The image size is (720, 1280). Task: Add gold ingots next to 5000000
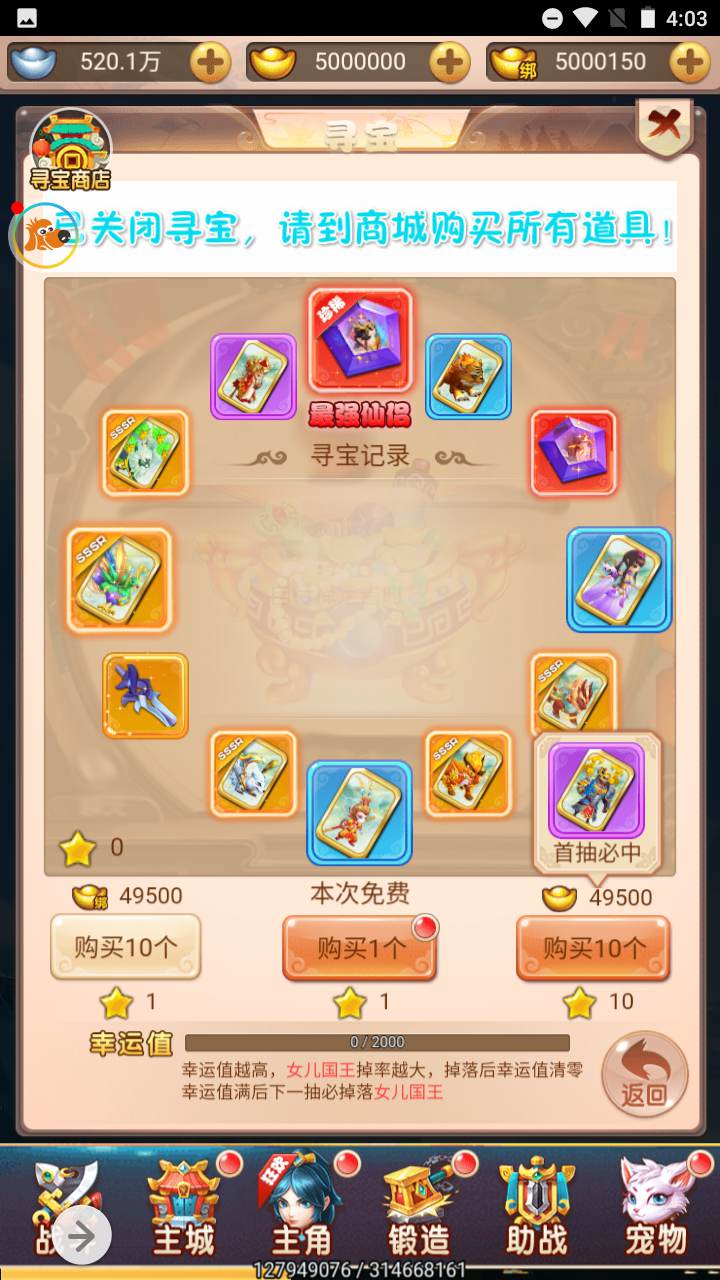coord(450,62)
